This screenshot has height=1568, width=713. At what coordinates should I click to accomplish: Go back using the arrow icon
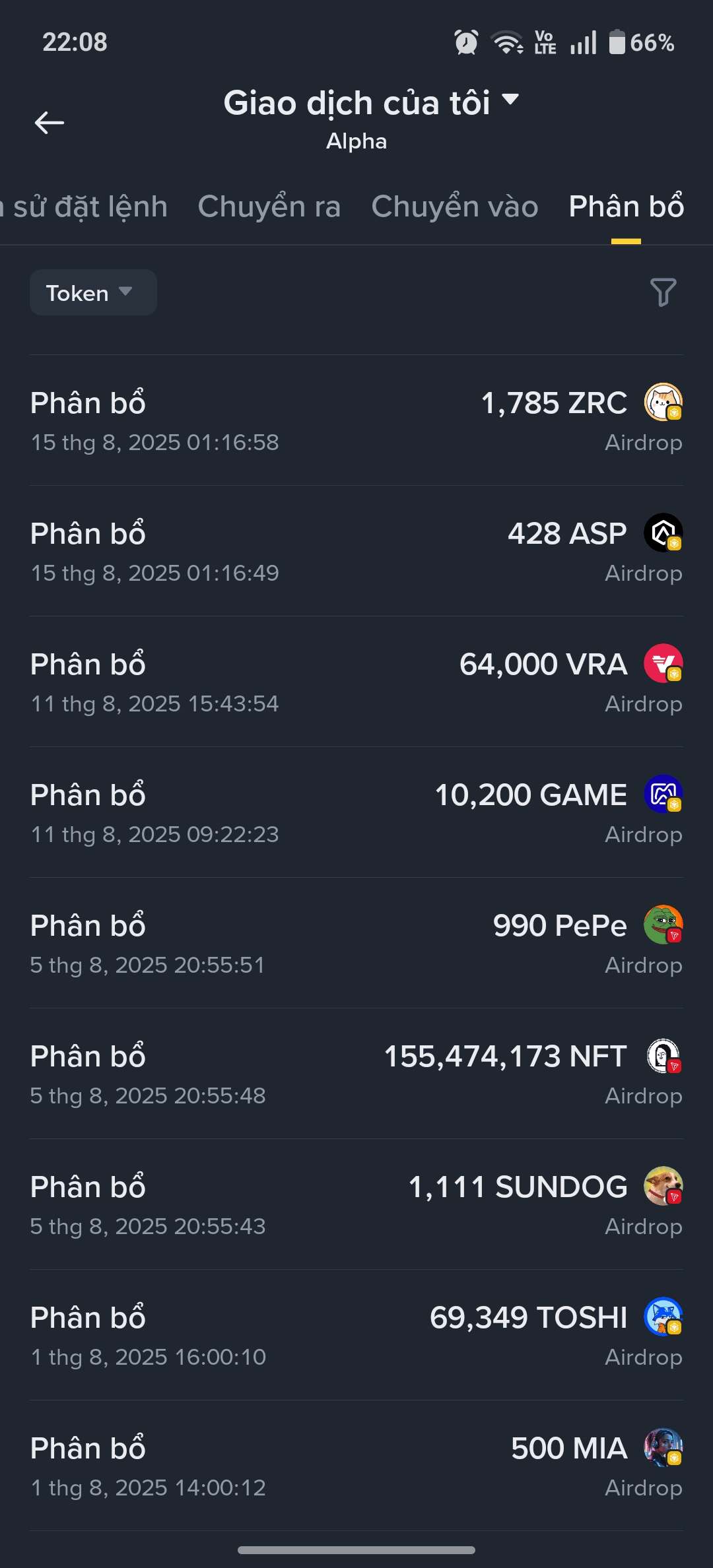coord(50,123)
